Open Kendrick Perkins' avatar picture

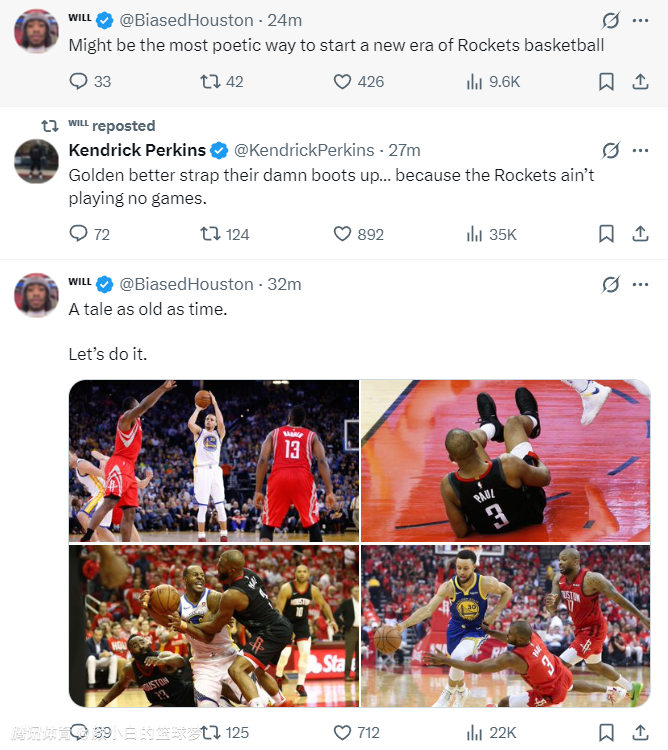click(36, 161)
